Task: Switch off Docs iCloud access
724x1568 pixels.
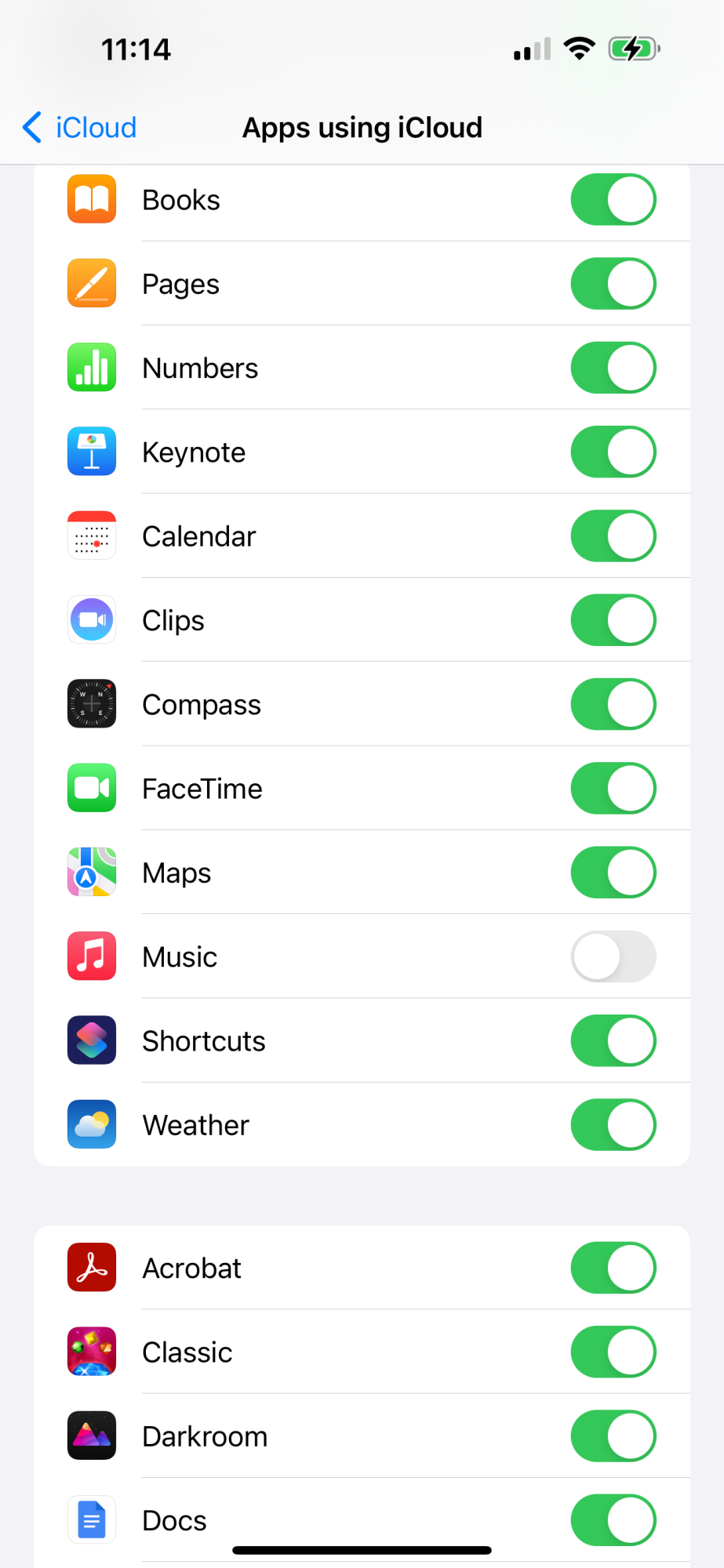Action: coord(613,1520)
